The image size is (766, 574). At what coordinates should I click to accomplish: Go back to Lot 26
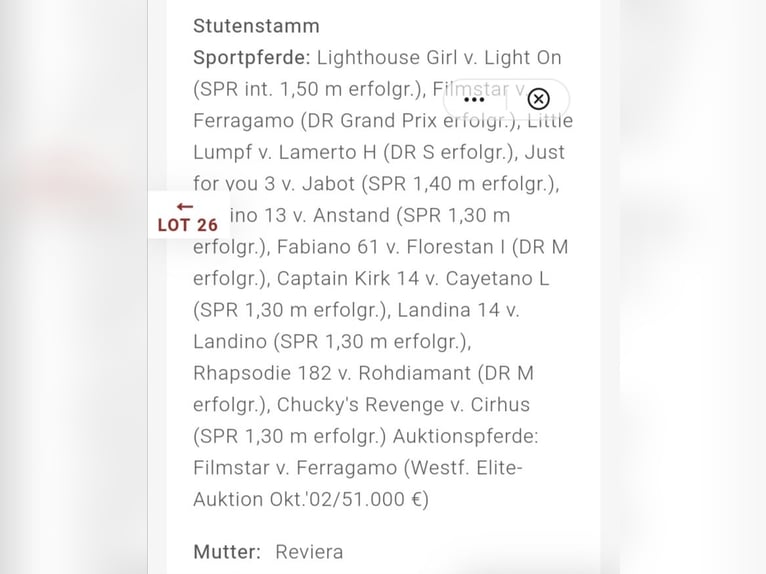point(187,216)
